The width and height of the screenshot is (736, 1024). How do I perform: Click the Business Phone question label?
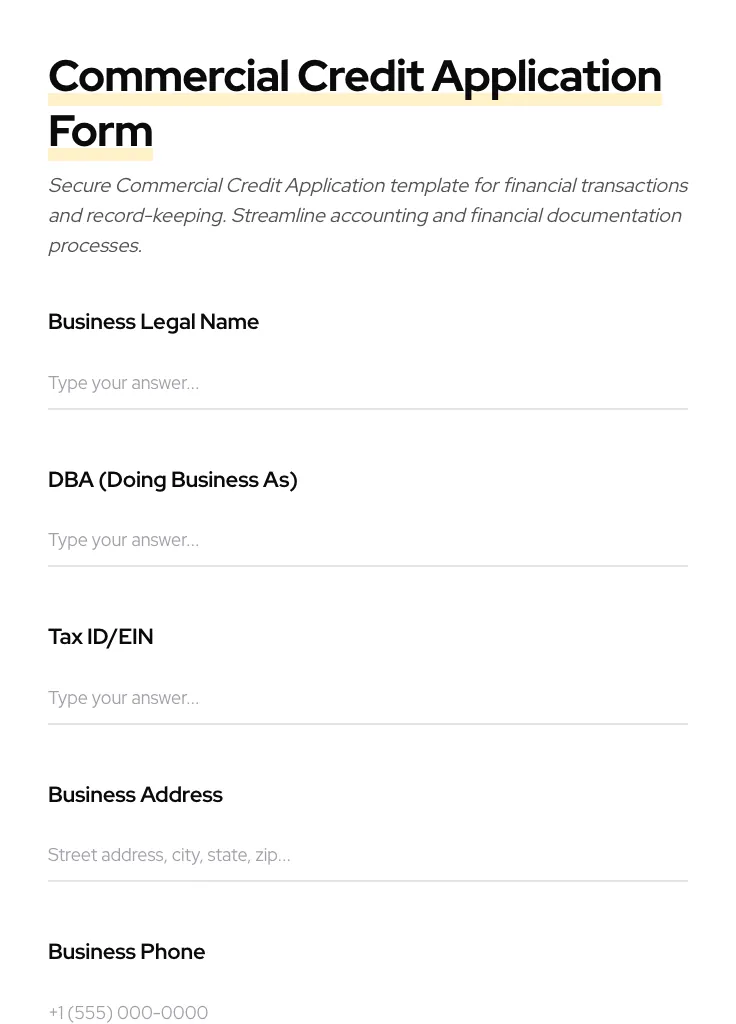point(126,952)
